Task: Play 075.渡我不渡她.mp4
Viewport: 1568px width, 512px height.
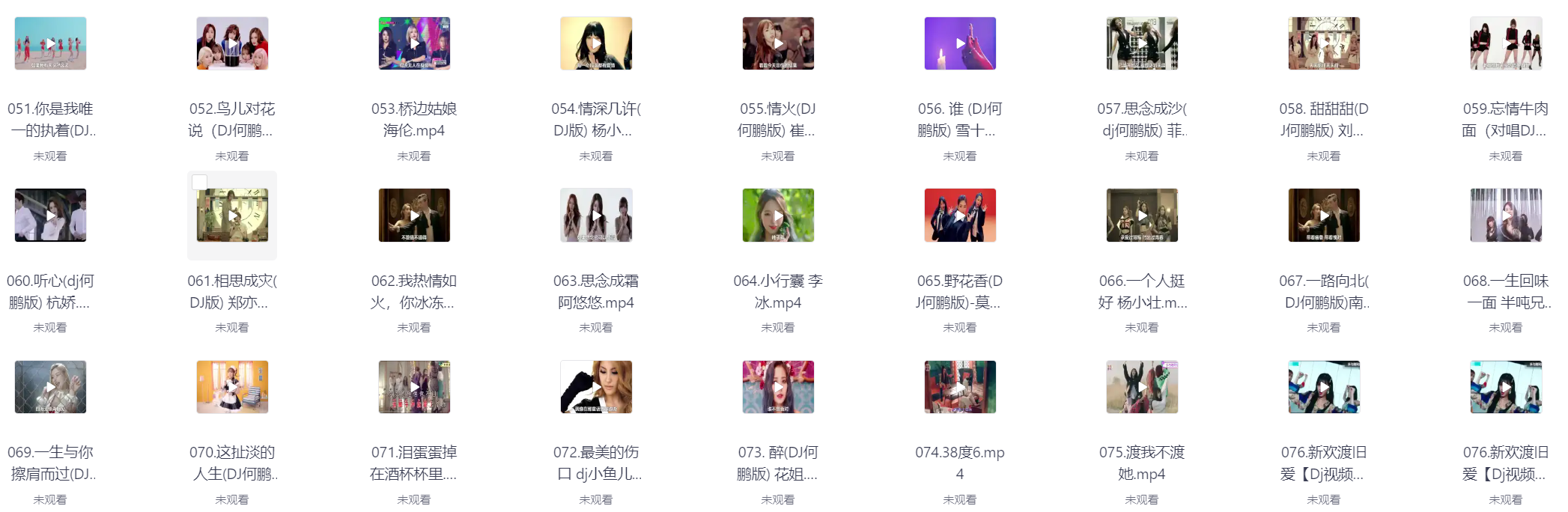Action: click(x=1142, y=387)
